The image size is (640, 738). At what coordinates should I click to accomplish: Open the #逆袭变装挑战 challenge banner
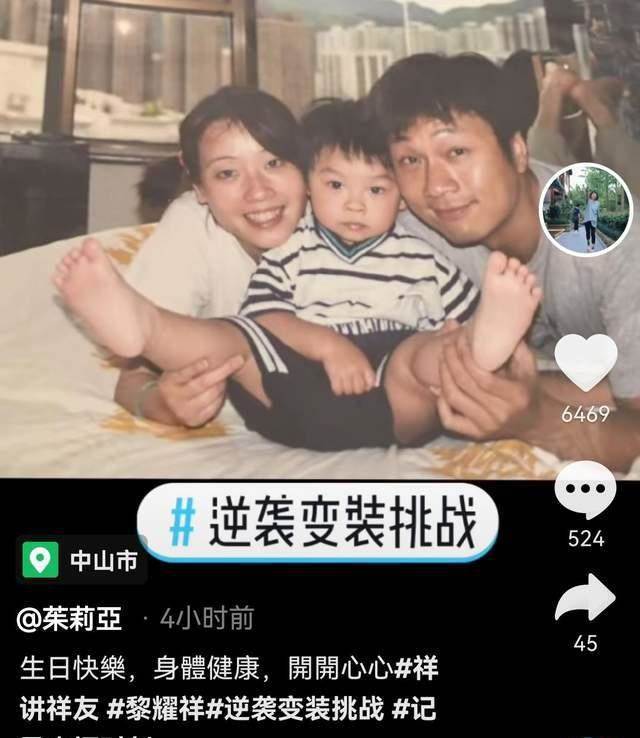point(318,524)
